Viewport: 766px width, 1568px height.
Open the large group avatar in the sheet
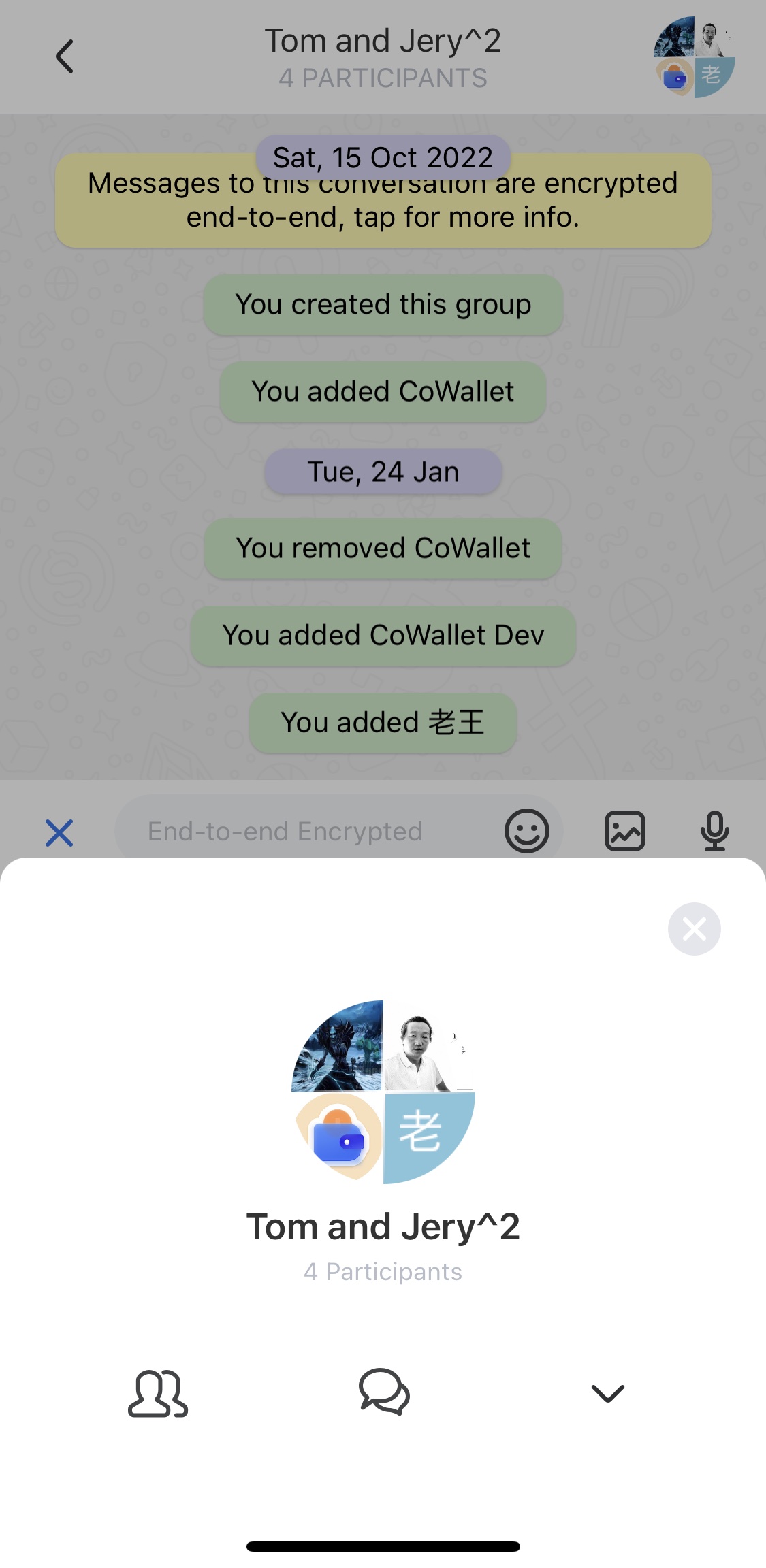click(383, 1092)
